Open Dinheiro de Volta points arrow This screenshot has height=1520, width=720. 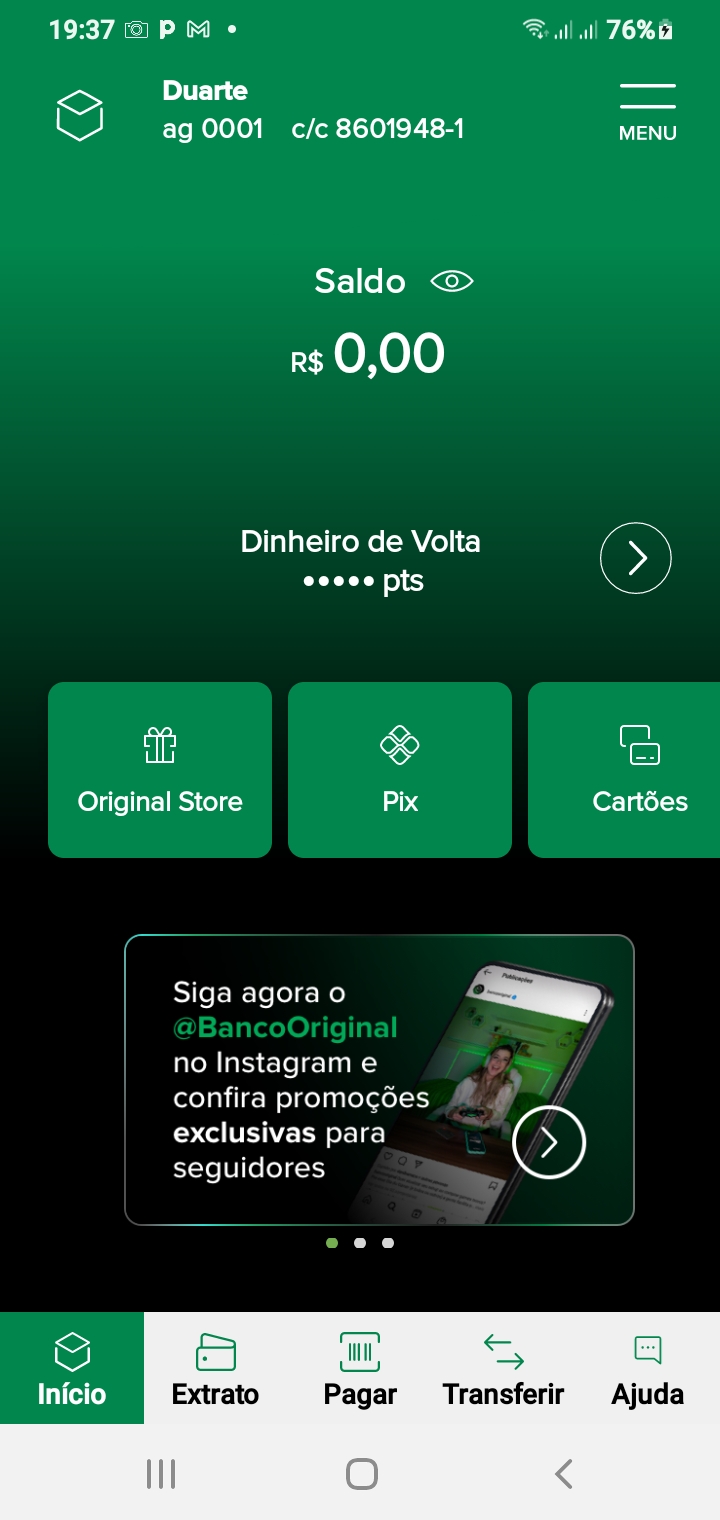click(x=635, y=558)
